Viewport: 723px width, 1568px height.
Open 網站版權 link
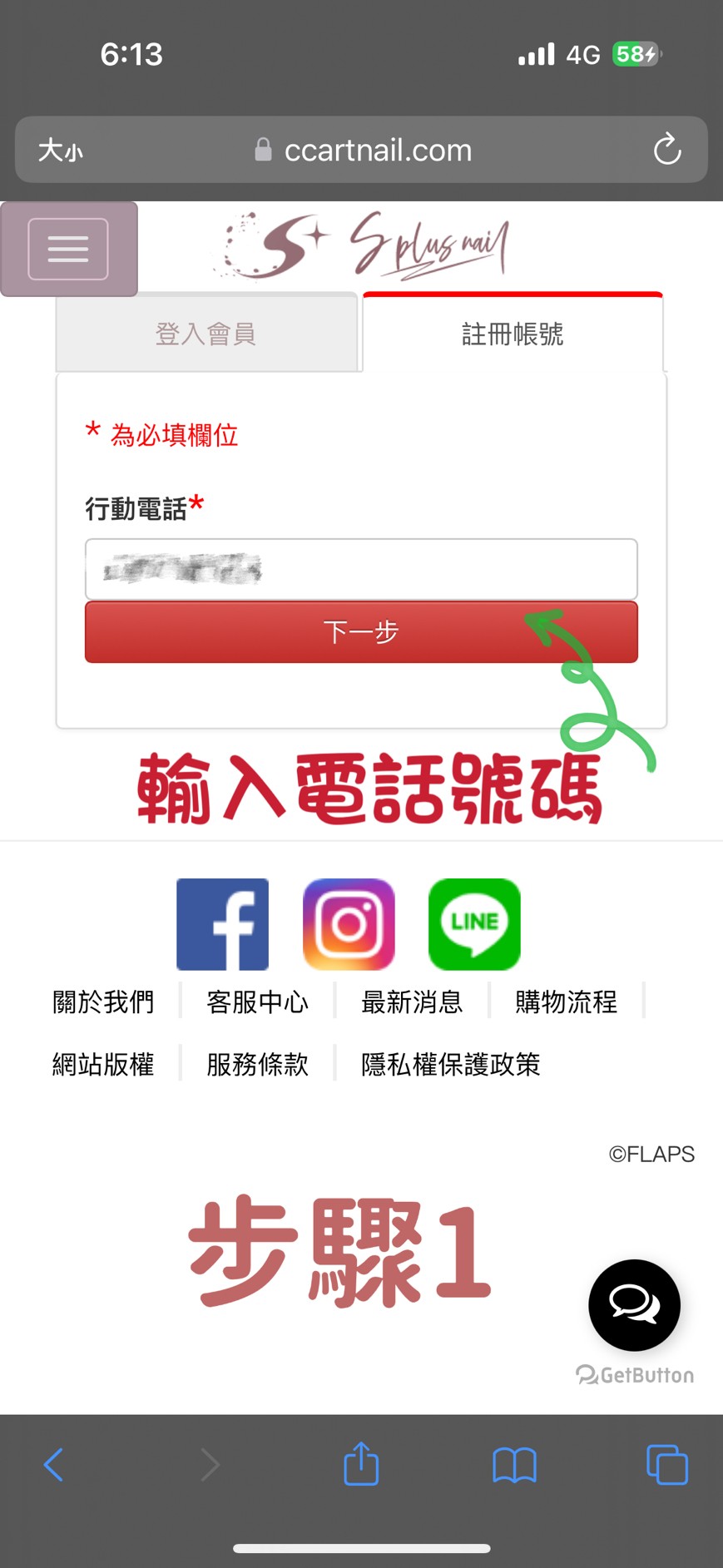(x=103, y=1064)
